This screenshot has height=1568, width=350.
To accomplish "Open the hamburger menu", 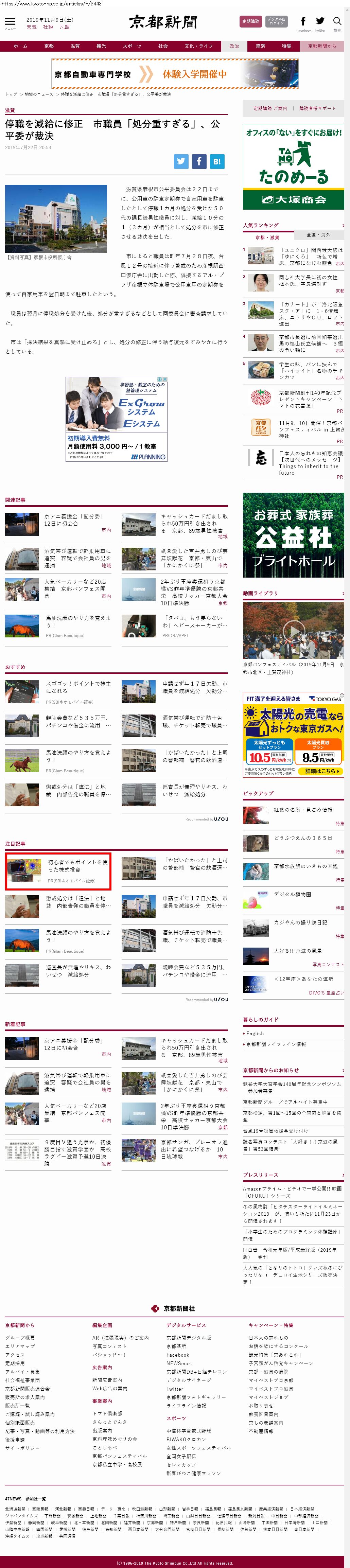I will (10, 22).
